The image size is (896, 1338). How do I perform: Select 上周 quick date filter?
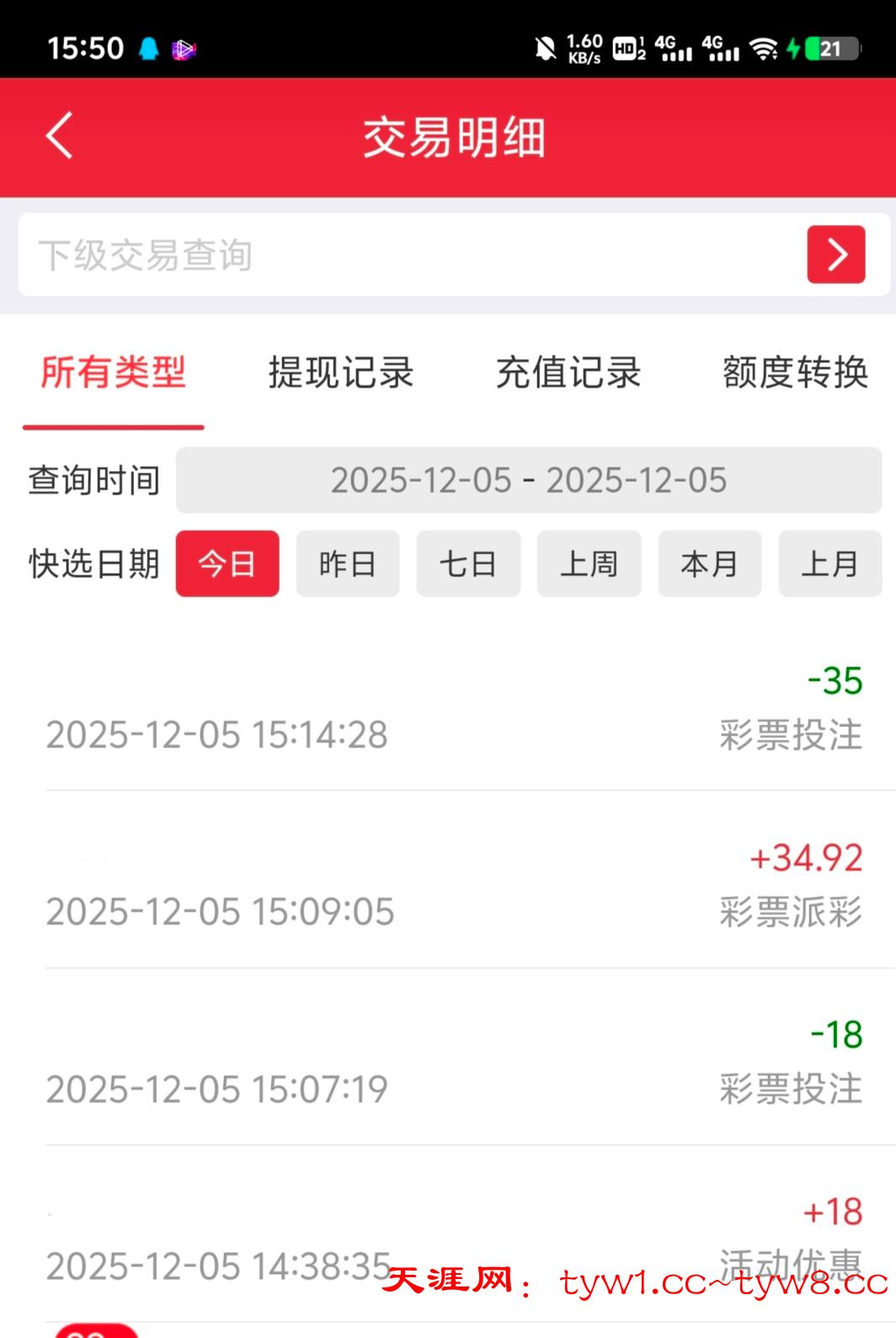(589, 564)
